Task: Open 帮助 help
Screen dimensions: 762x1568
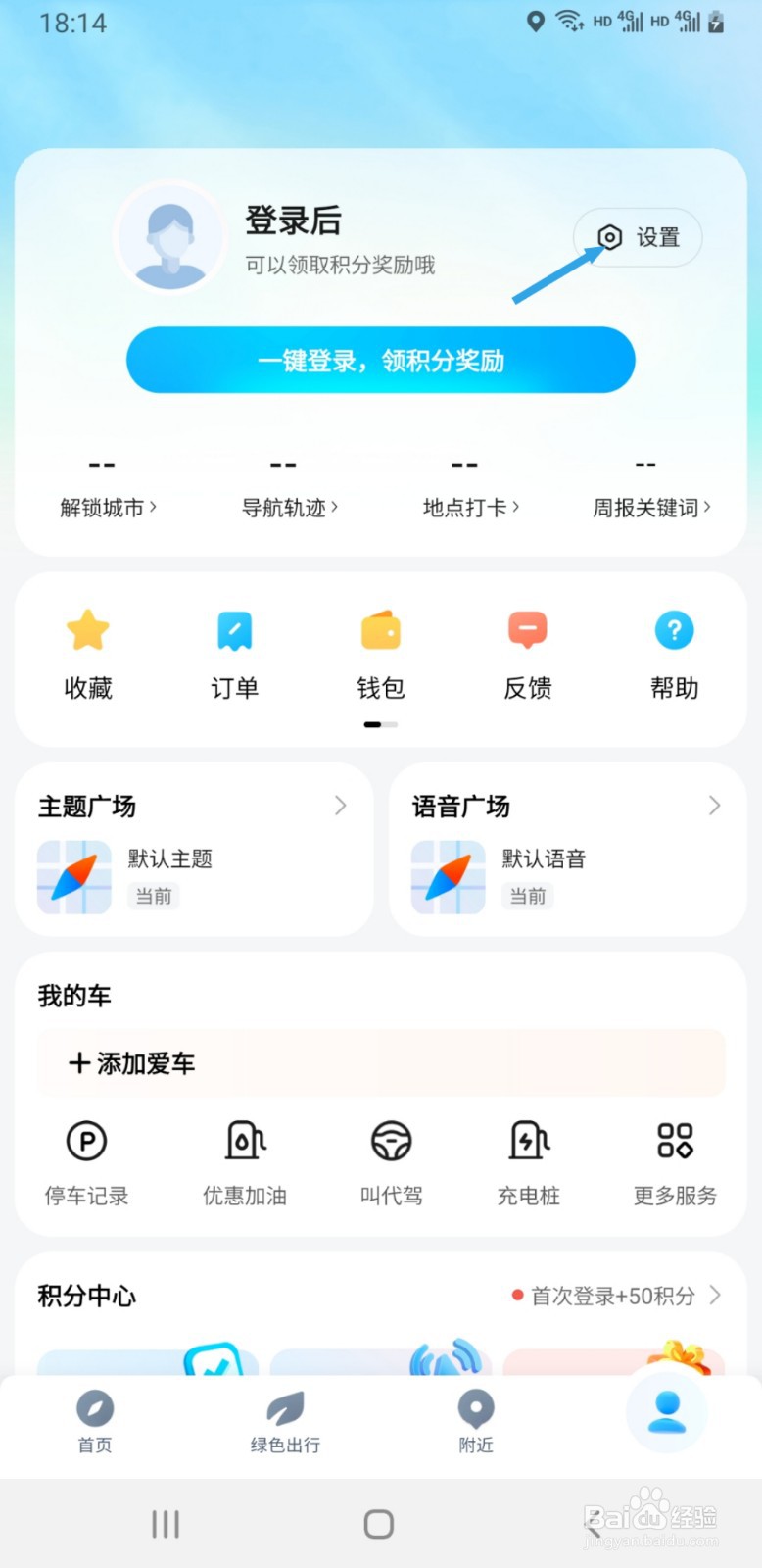Action: pos(674,654)
